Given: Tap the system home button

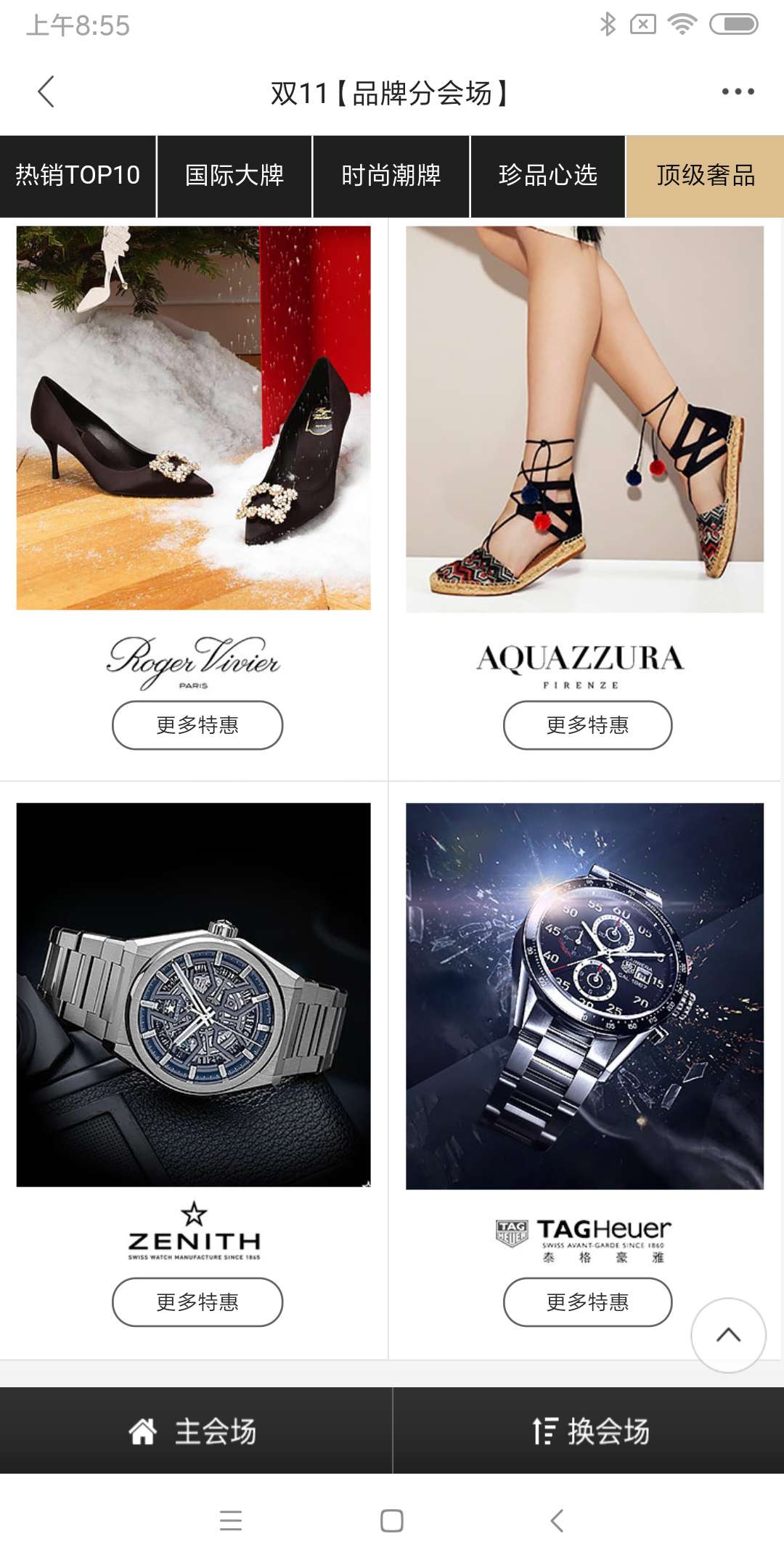Looking at the screenshot, I should click(x=392, y=1520).
